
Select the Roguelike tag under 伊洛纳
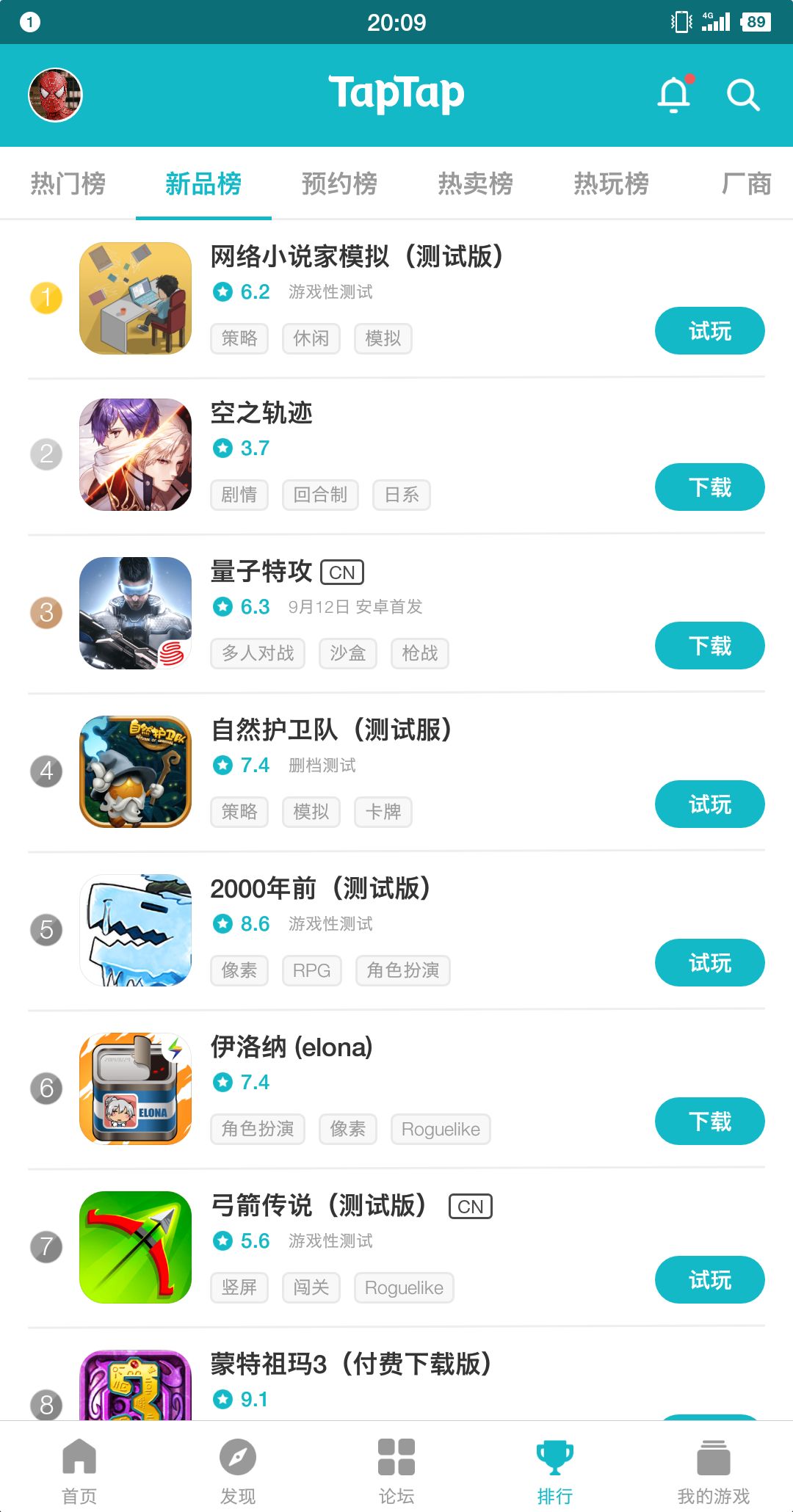tap(441, 1129)
